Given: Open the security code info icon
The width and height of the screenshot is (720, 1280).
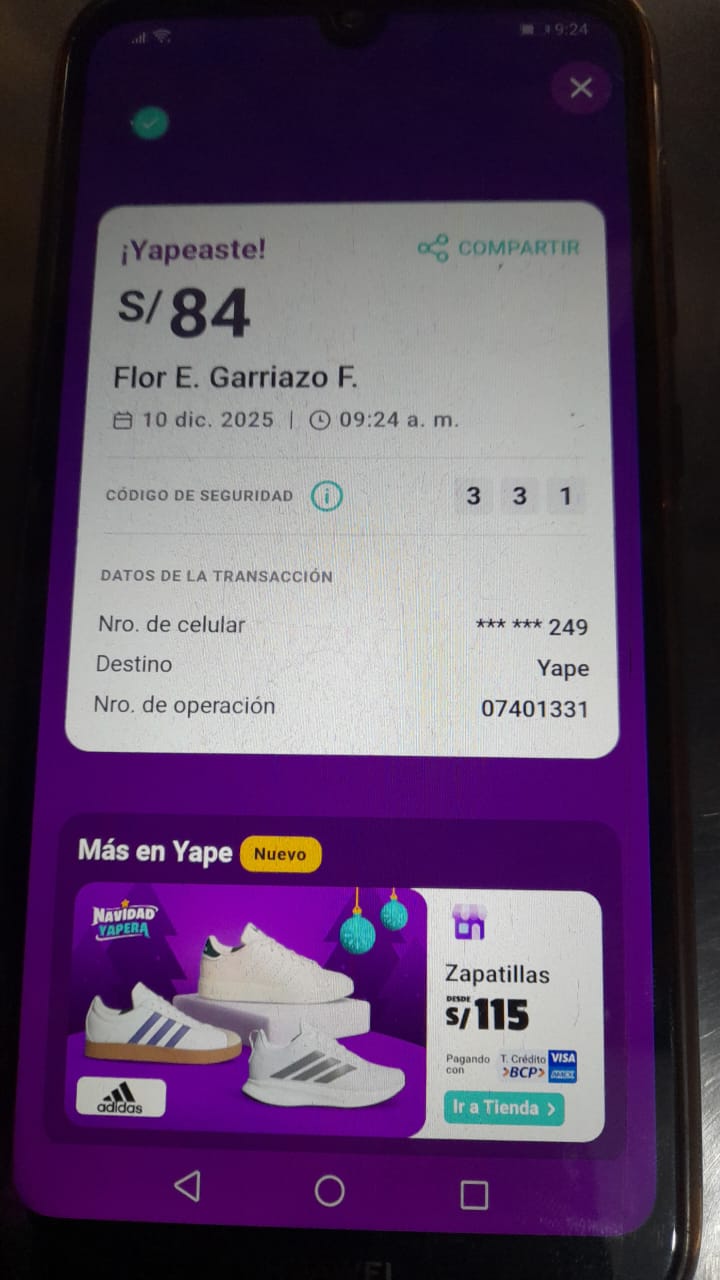Looking at the screenshot, I should tap(326, 495).
